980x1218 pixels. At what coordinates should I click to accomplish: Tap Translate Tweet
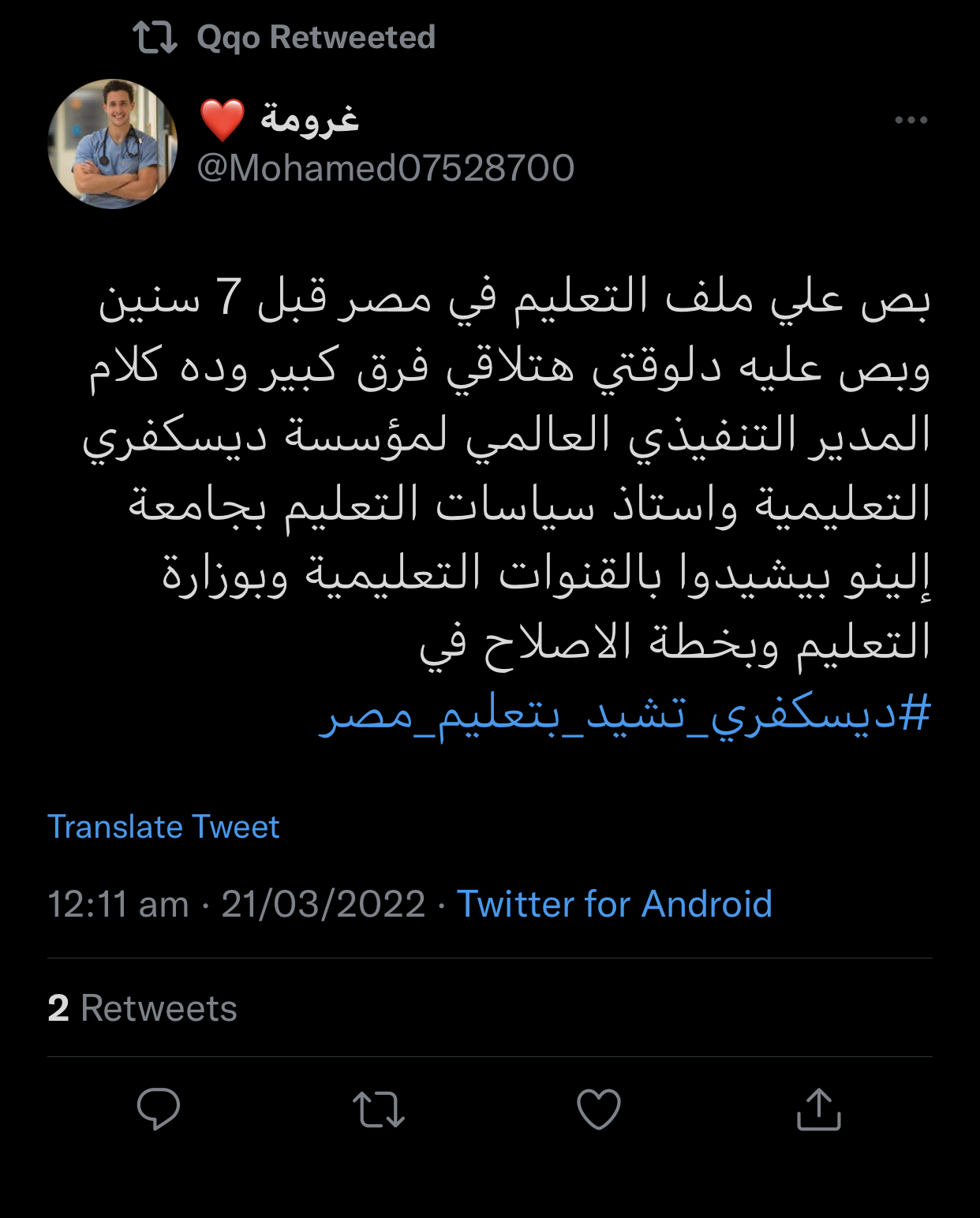[163, 827]
